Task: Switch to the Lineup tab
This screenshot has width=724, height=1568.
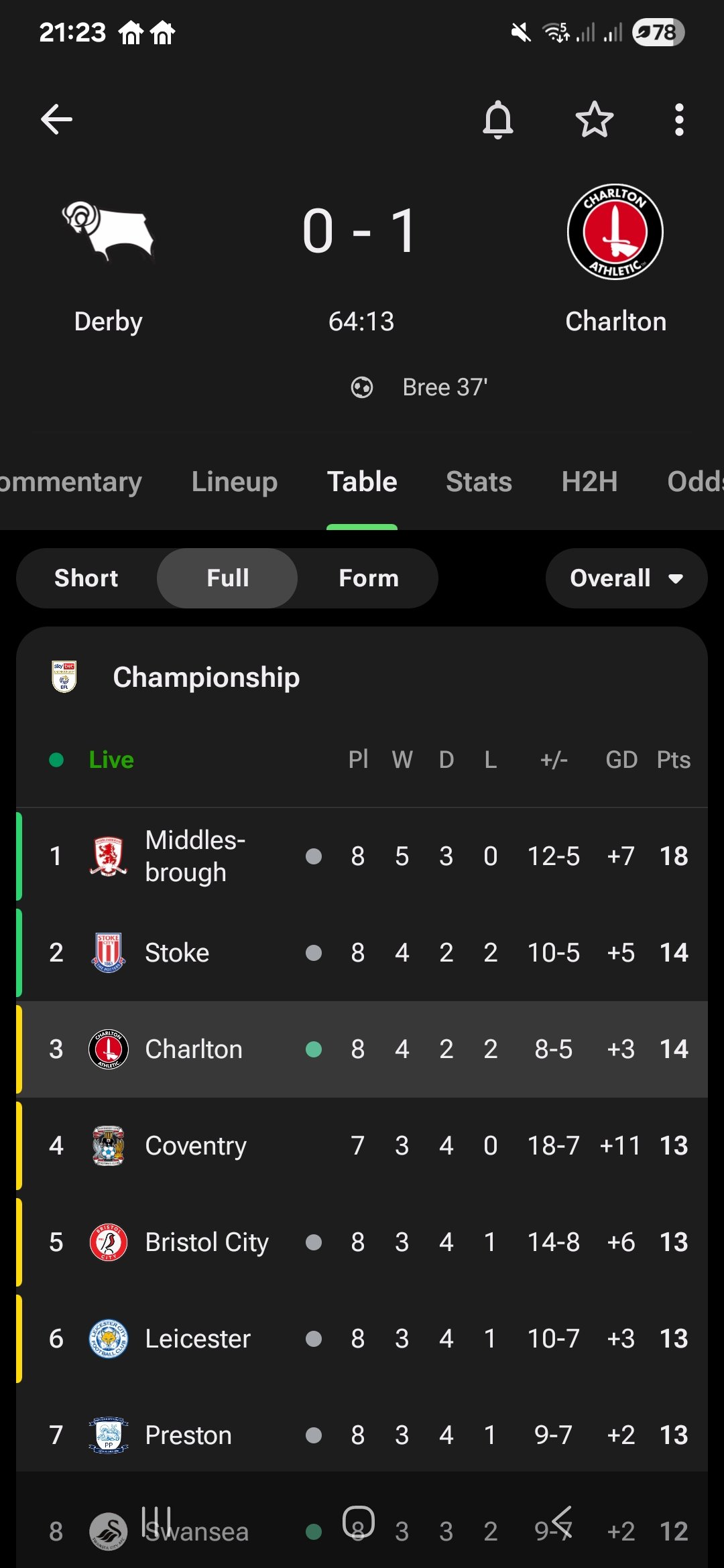Action: pyautogui.click(x=234, y=482)
